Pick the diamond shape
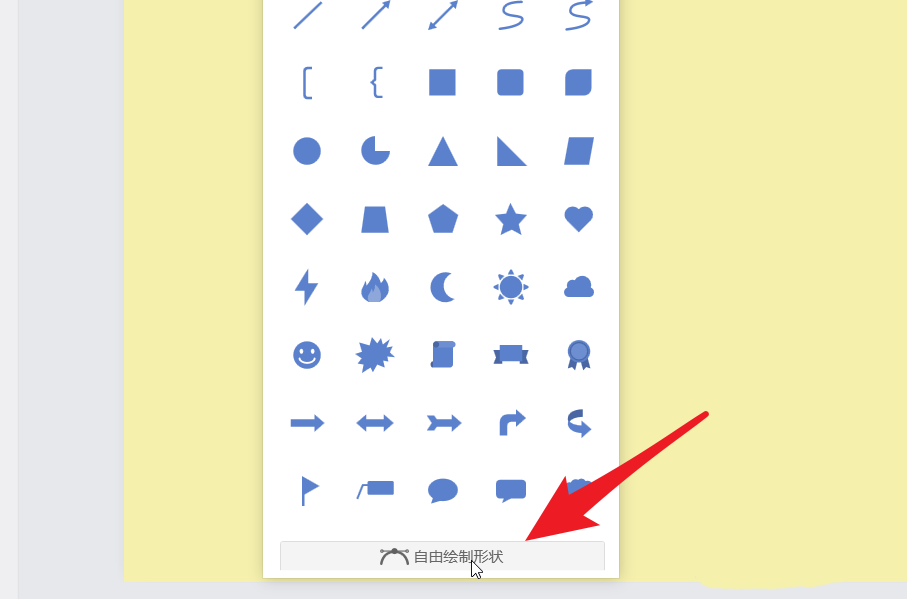Image resolution: width=907 pixels, height=599 pixels. click(x=307, y=219)
